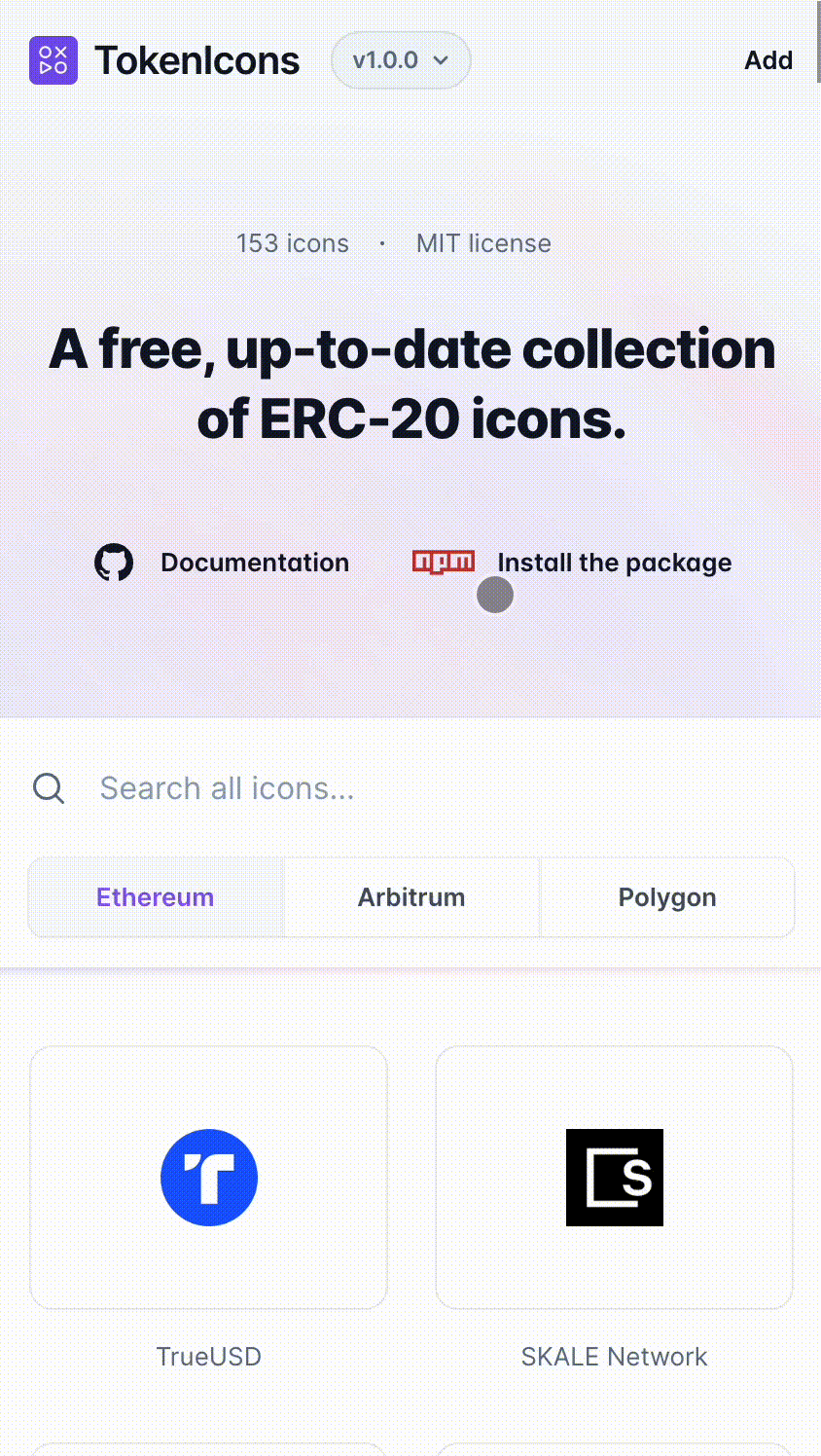Open the Documentation link

[255, 562]
